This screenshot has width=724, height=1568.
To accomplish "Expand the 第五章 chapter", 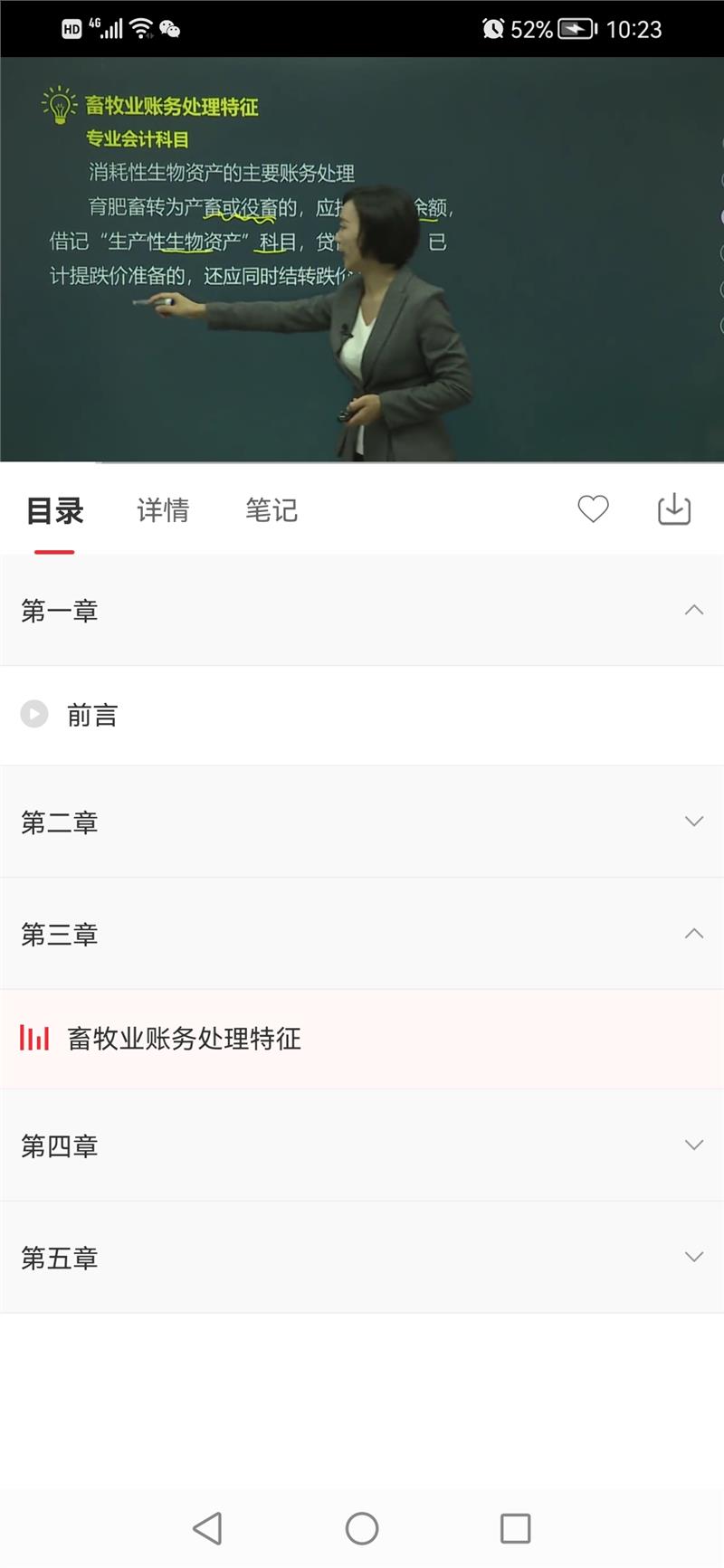I will [693, 1258].
